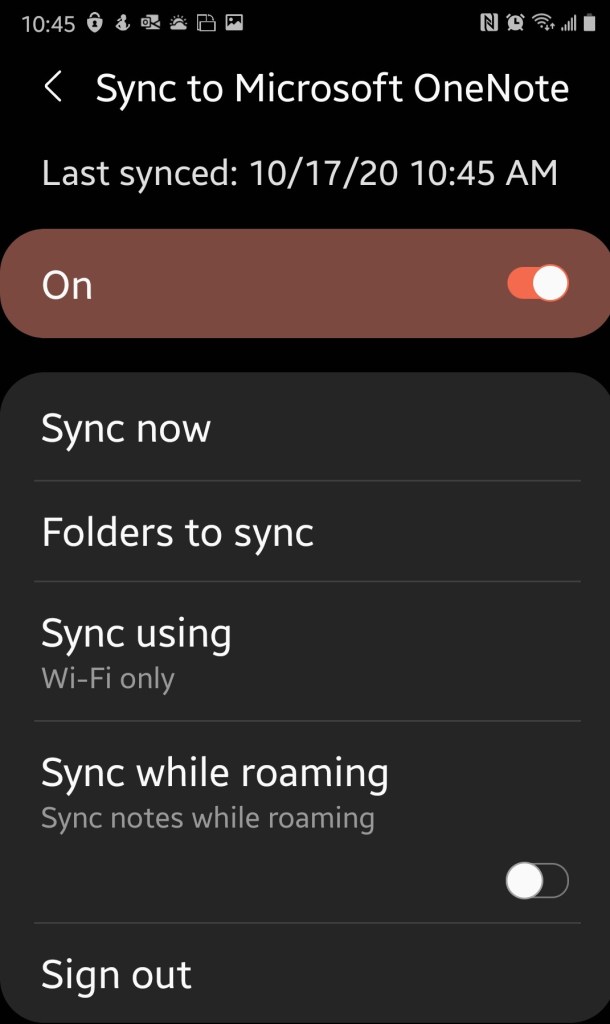Open the Sync using Wi-Fi only setting
This screenshot has width=610, height=1024.
pos(136,651)
